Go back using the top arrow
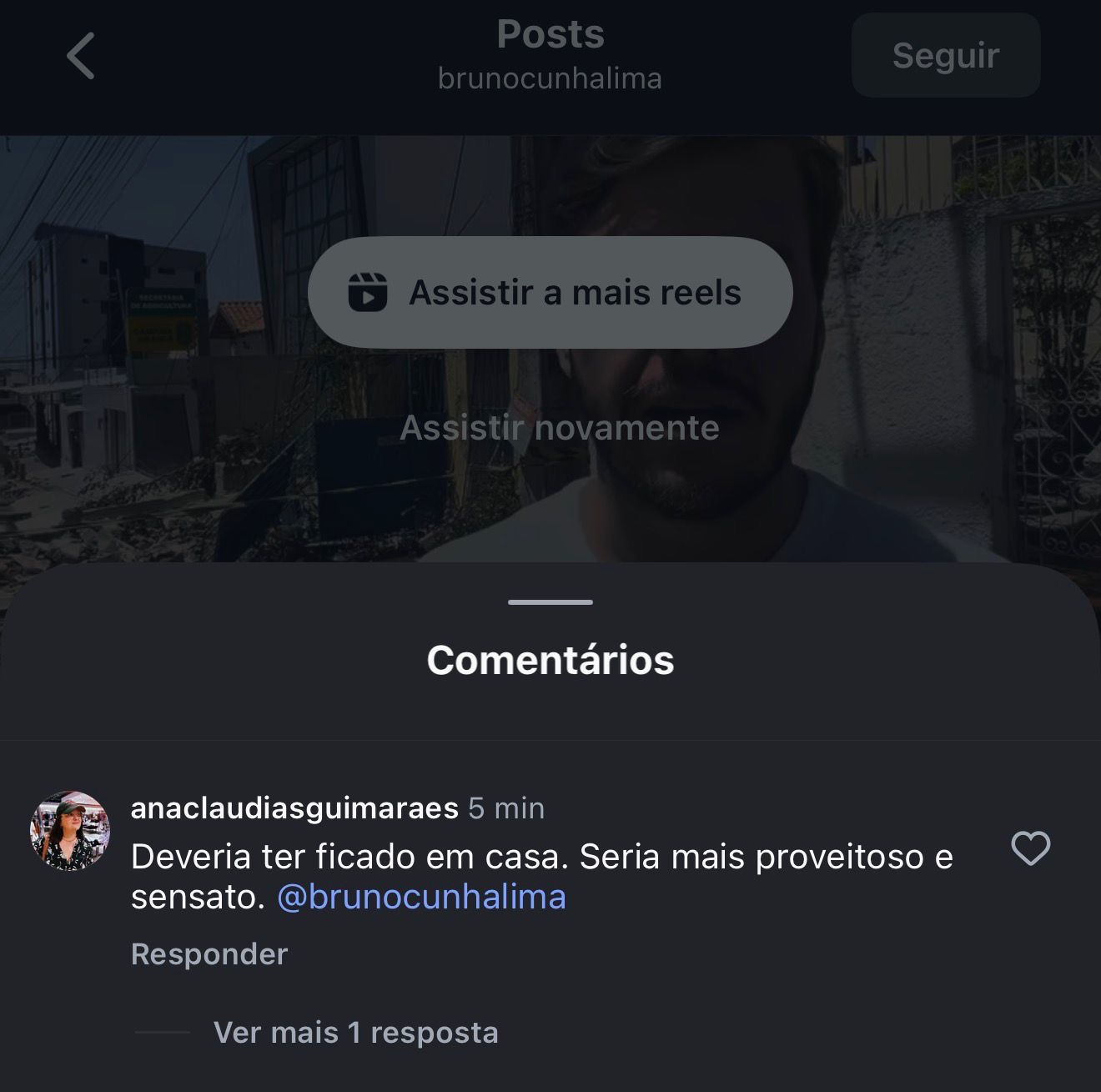Image resolution: width=1101 pixels, height=1092 pixels. click(x=81, y=56)
